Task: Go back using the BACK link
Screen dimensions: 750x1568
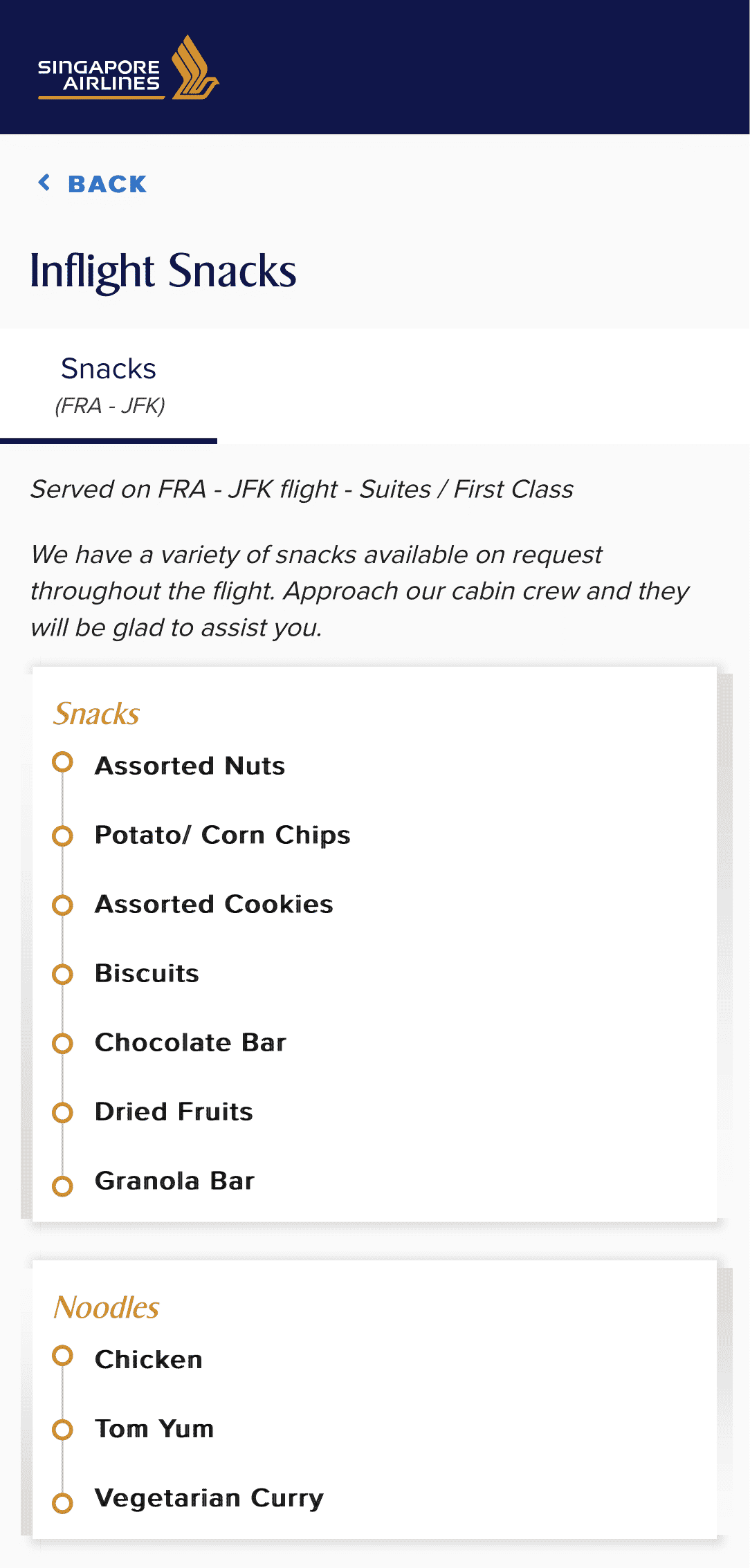Action: [x=93, y=184]
